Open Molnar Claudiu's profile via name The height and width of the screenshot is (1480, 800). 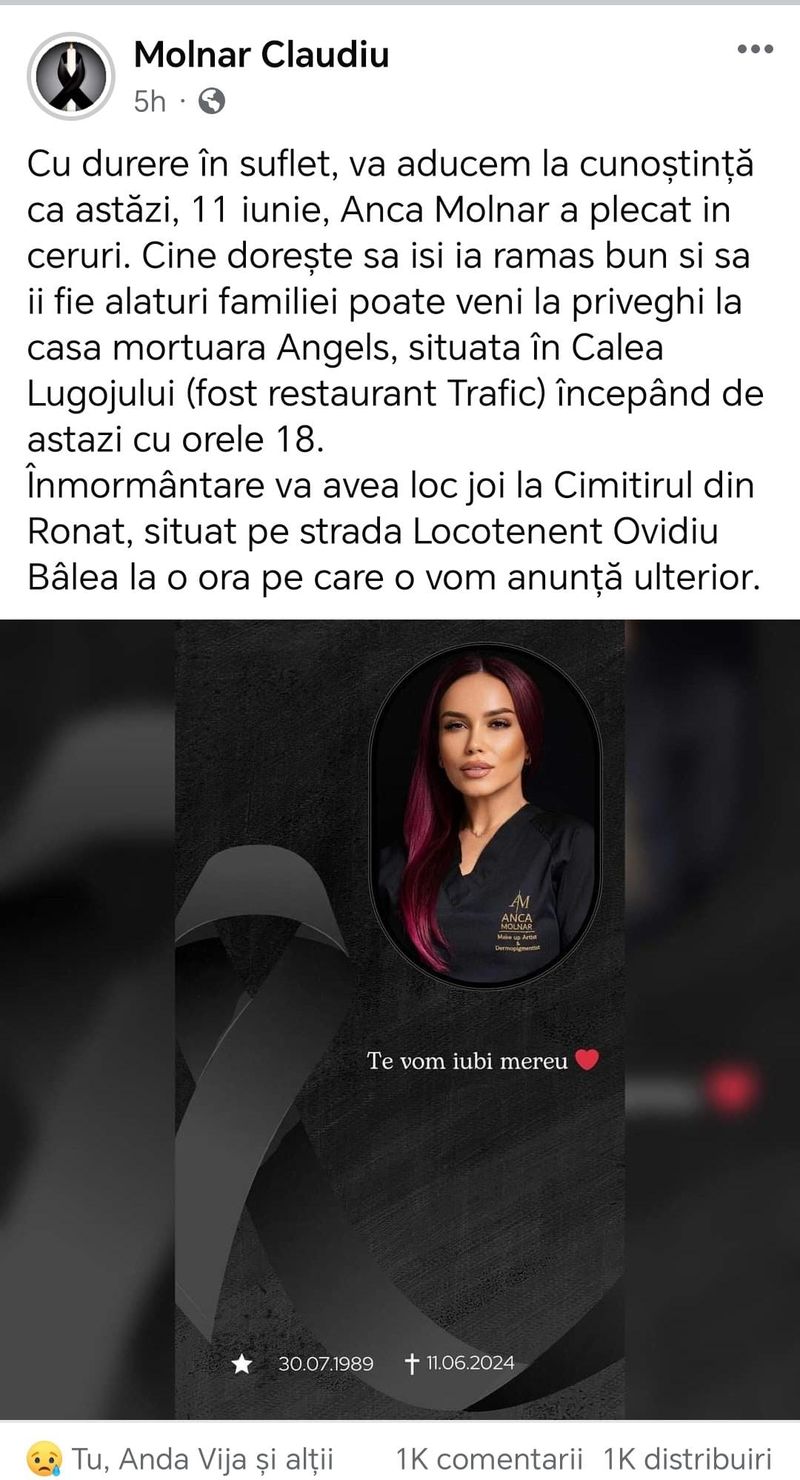(x=261, y=55)
